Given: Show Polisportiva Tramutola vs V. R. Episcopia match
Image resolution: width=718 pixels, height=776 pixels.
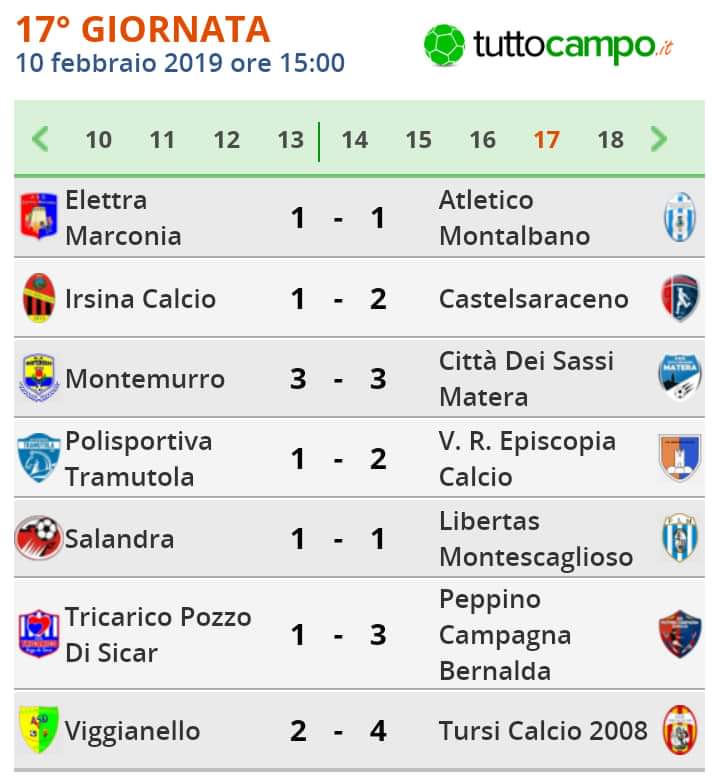Looking at the screenshot, I should 338,458.
